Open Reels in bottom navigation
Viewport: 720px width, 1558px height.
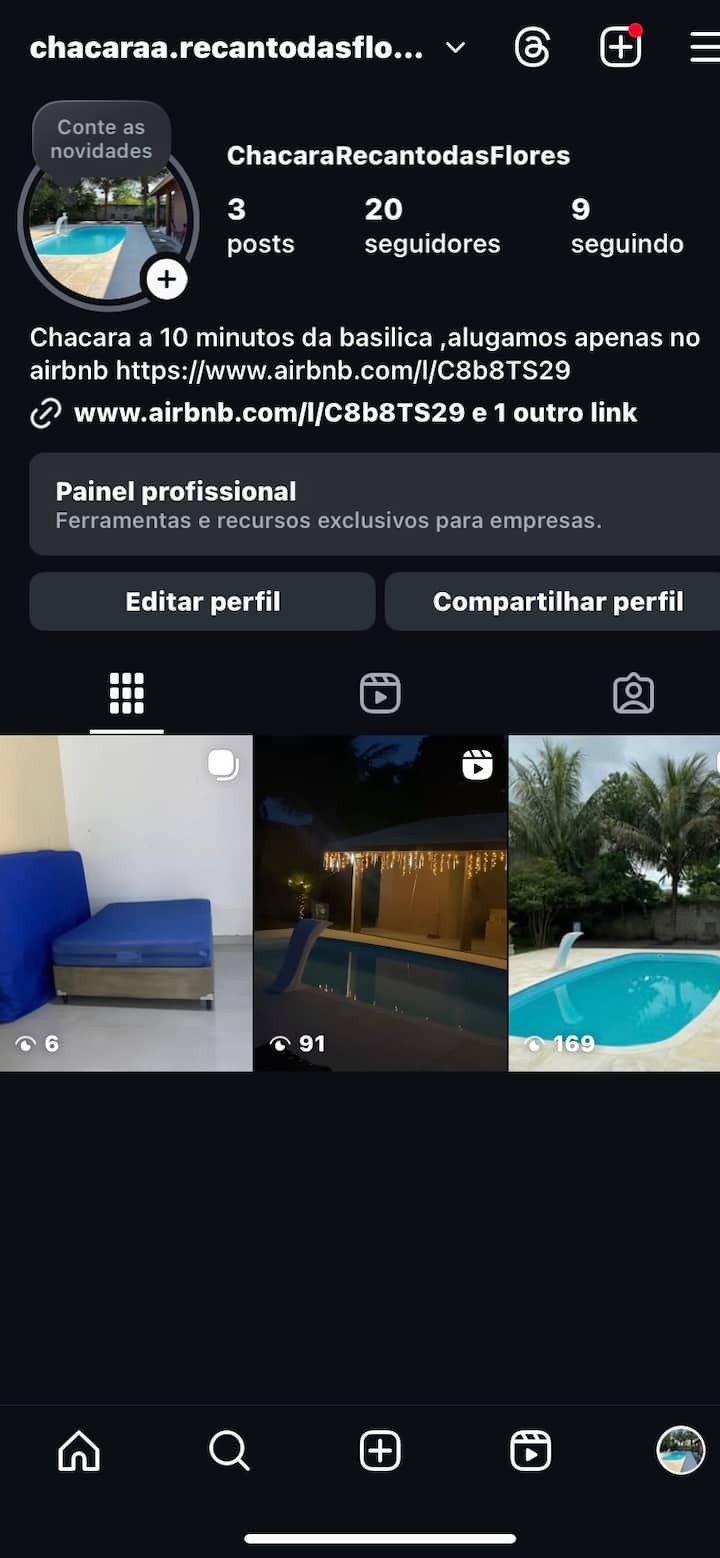click(x=530, y=1450)
